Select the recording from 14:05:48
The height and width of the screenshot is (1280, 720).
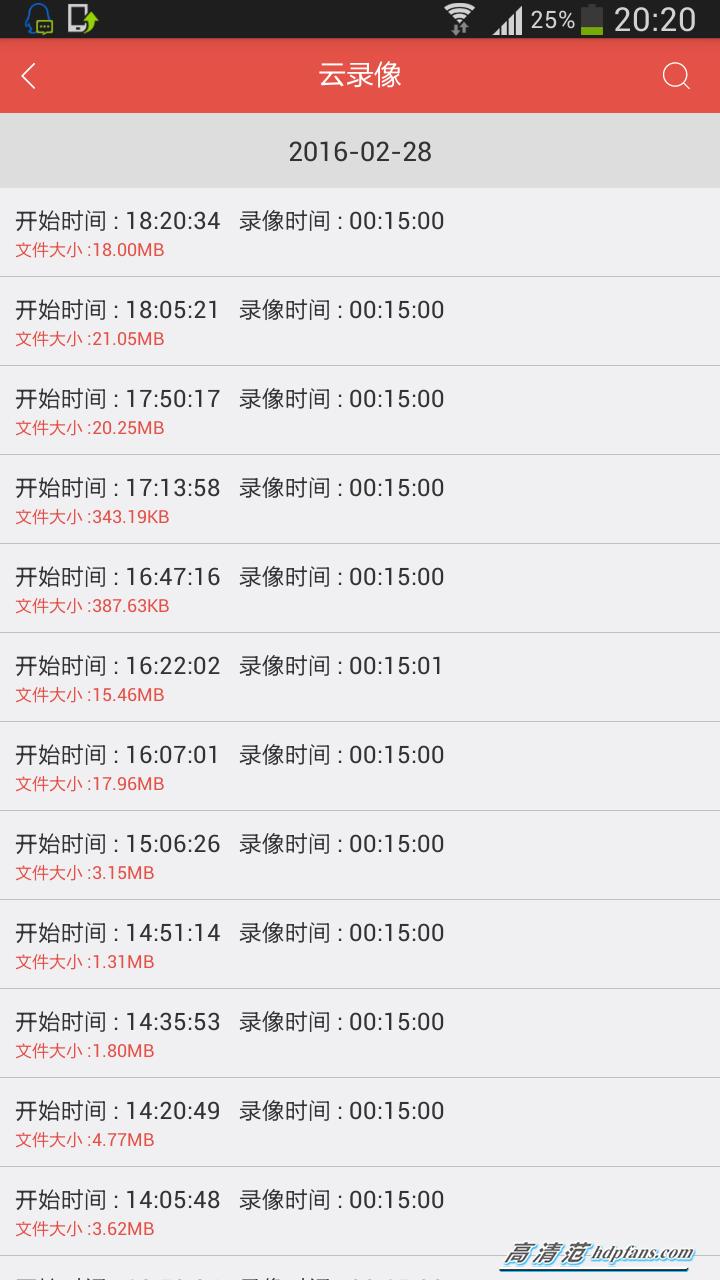(x=360, y=1212)
